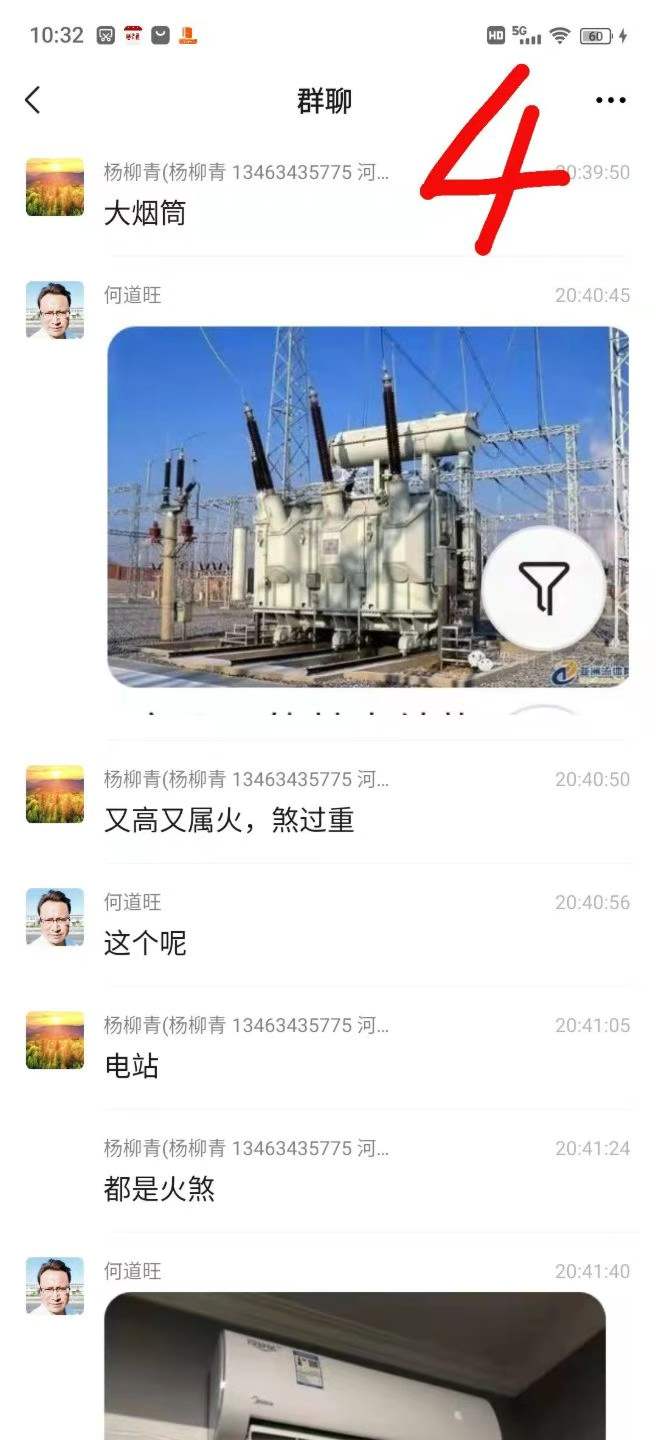View 杨柳青's avatar beside the 大烟筒 message

tap(55, 187)
